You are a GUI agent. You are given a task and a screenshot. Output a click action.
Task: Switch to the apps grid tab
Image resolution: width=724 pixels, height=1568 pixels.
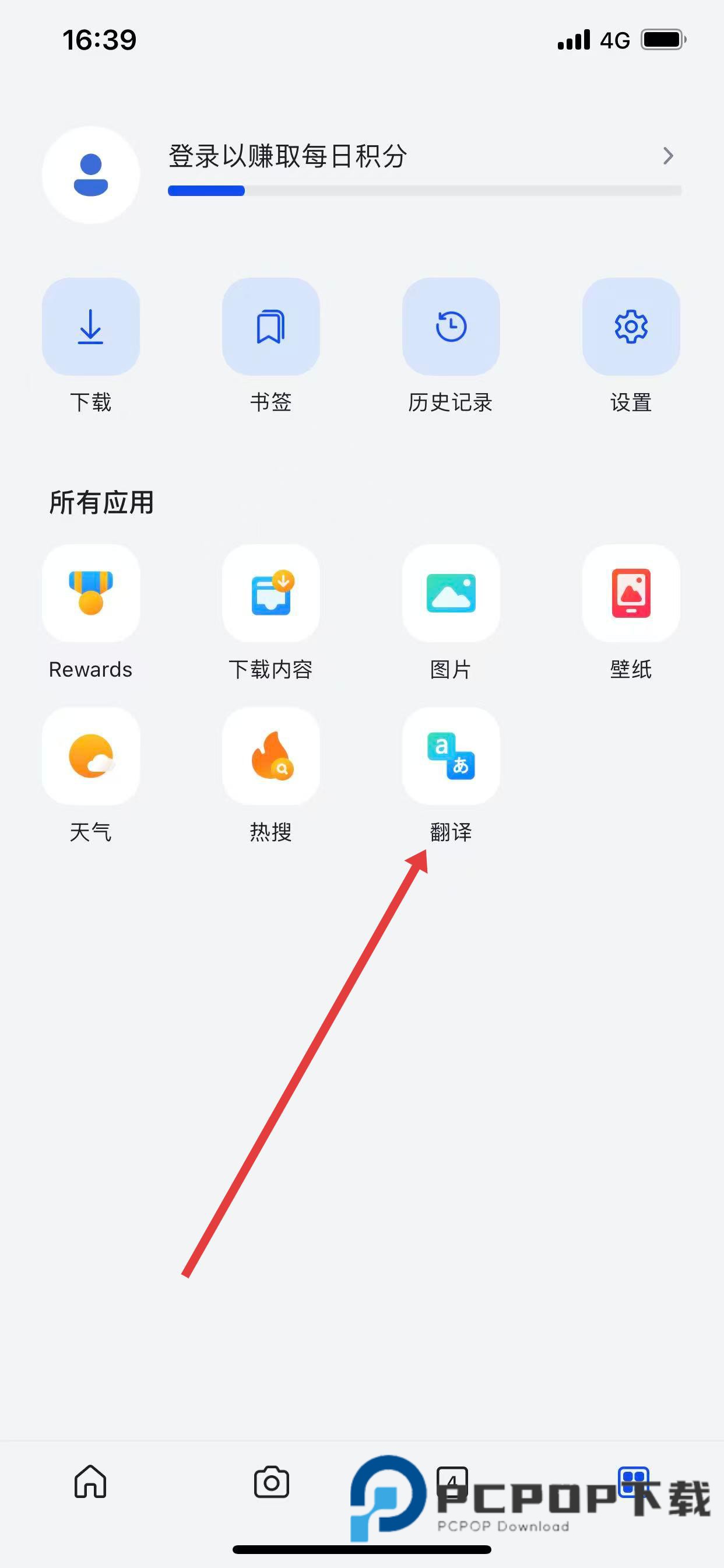[x=633, y=1480]
